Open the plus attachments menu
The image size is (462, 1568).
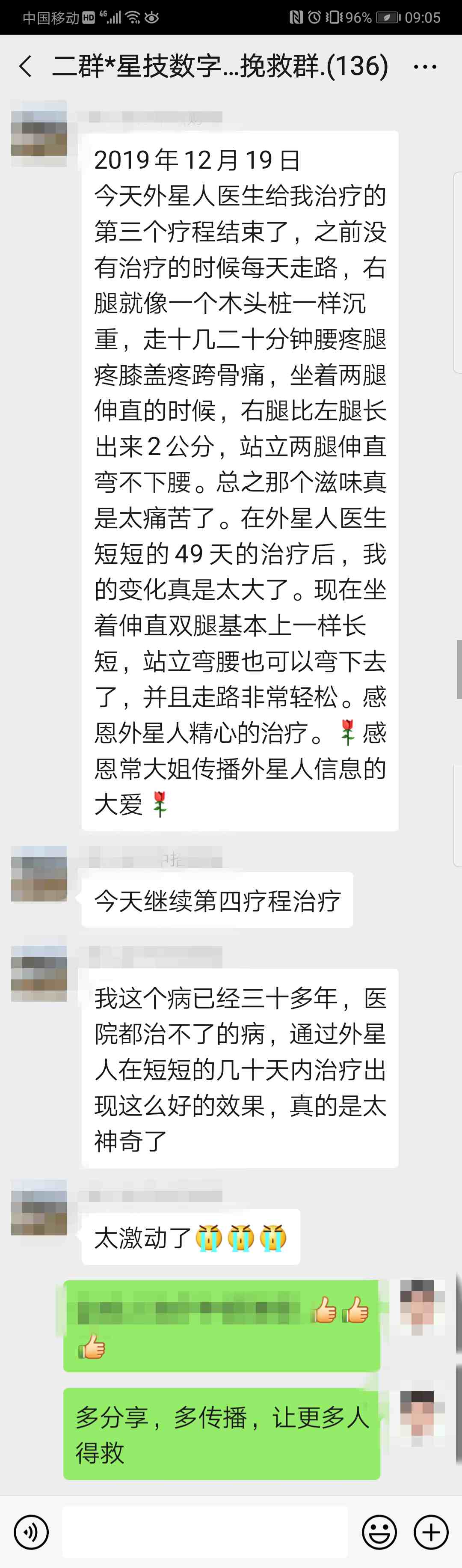(x=431, y=1532)
